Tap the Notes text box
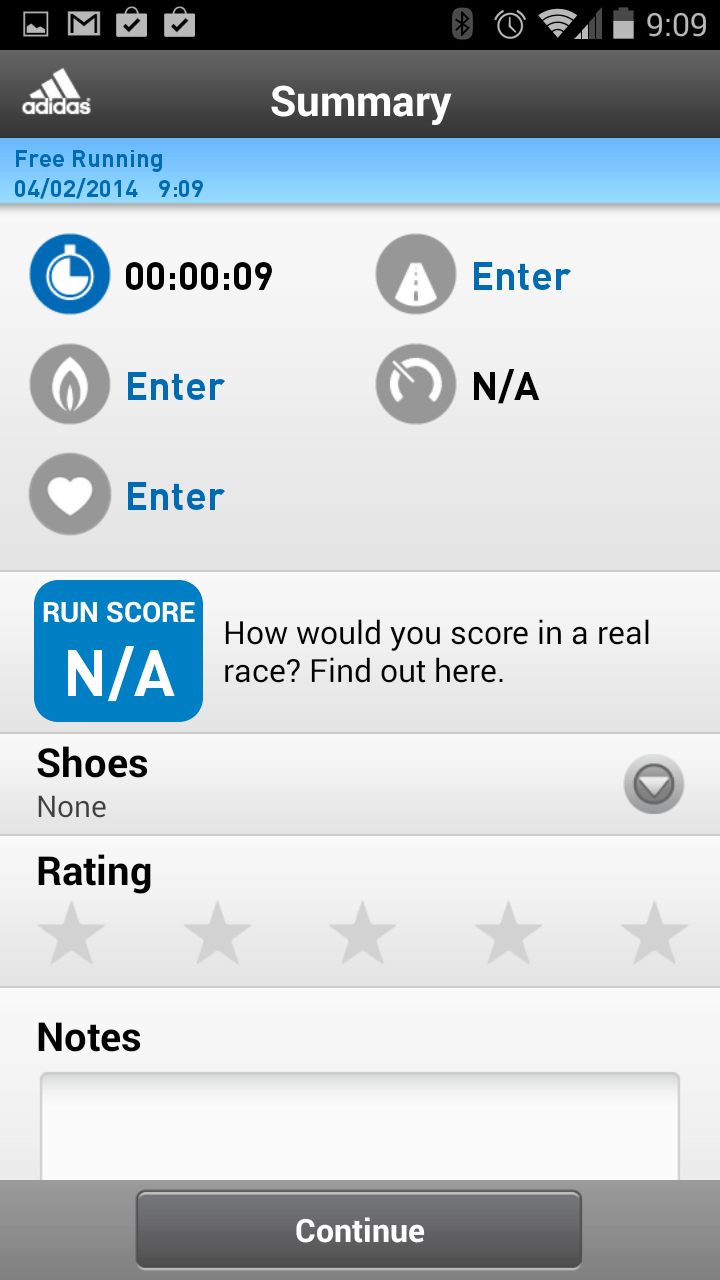Screen dimensions: 720x1280 [360, 1126]
